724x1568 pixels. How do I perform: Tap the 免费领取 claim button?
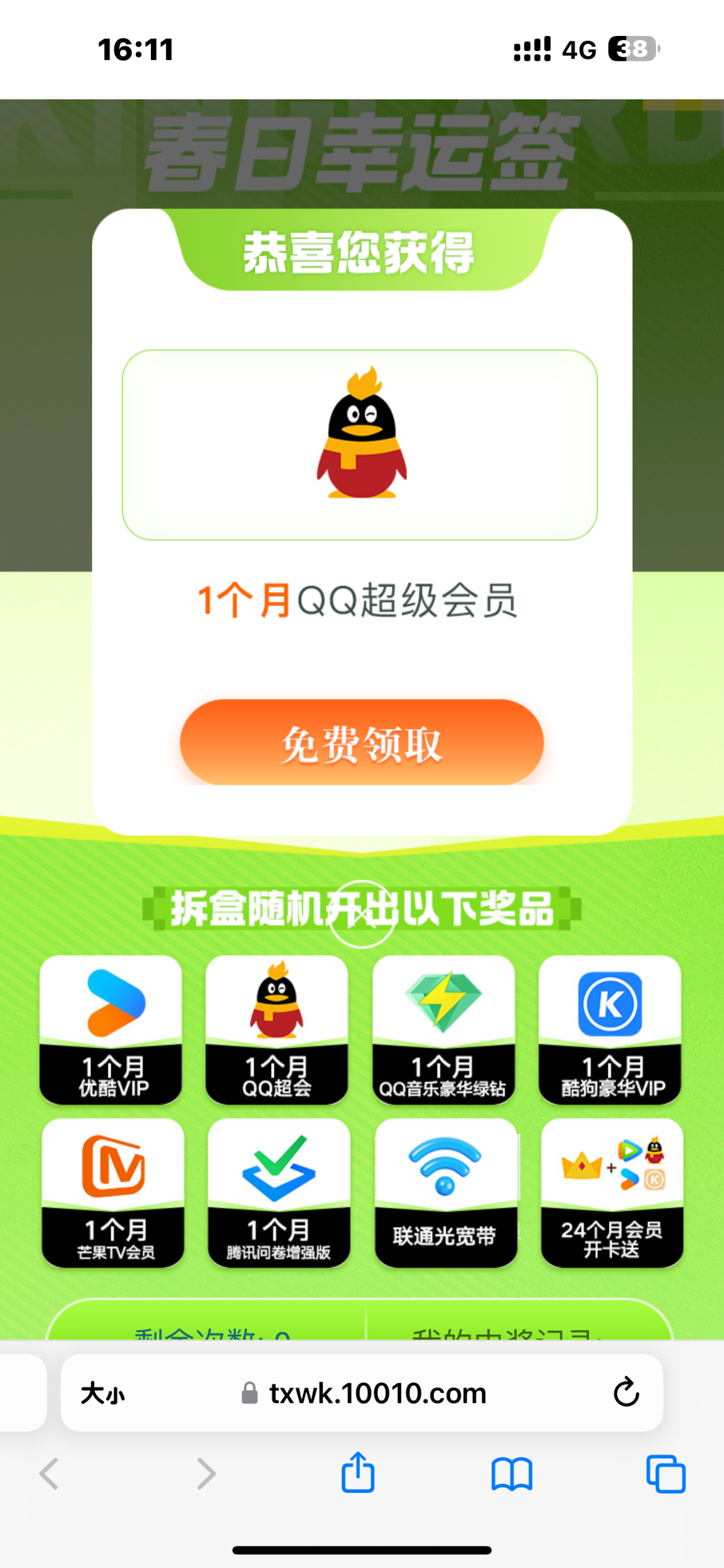click(361, 743)
